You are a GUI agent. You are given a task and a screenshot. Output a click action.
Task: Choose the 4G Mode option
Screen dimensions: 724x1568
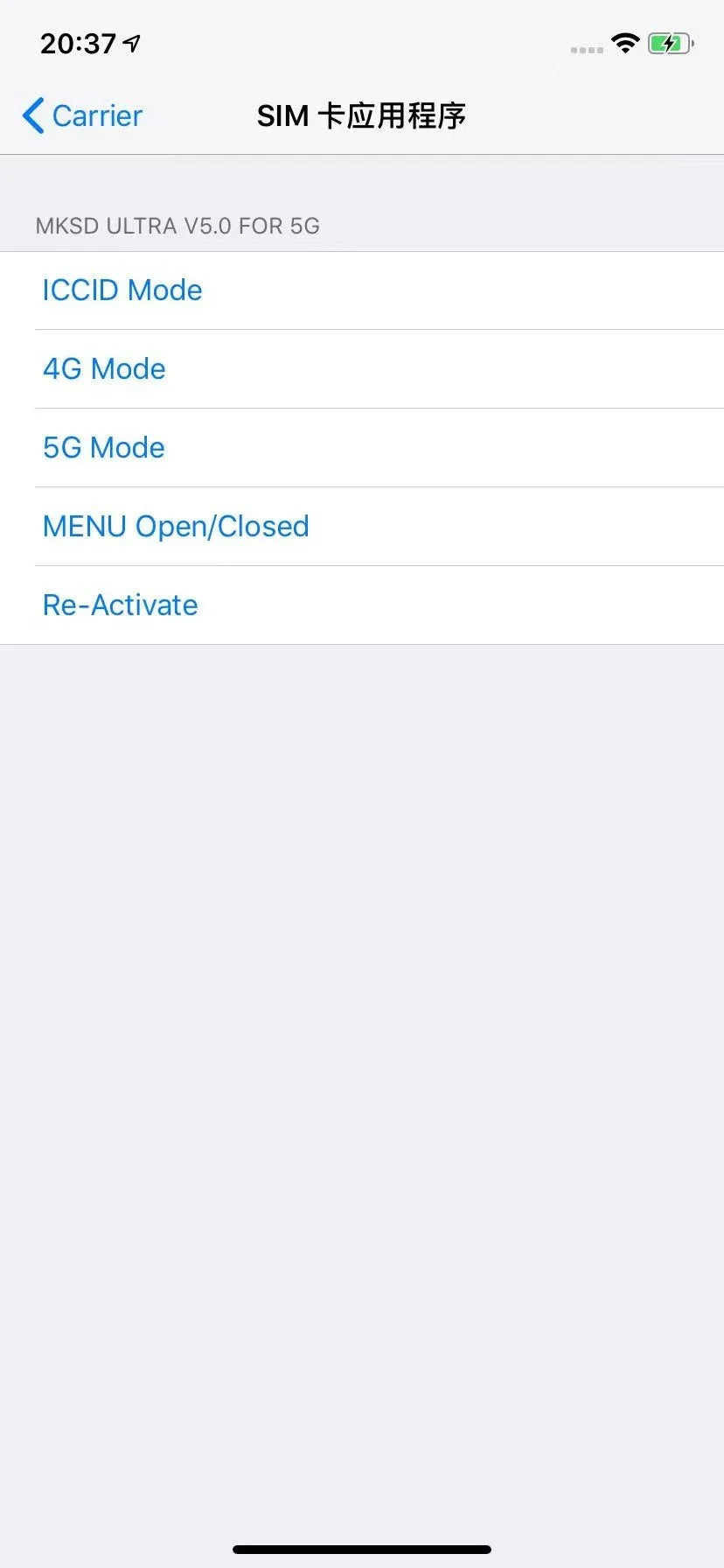362,369
